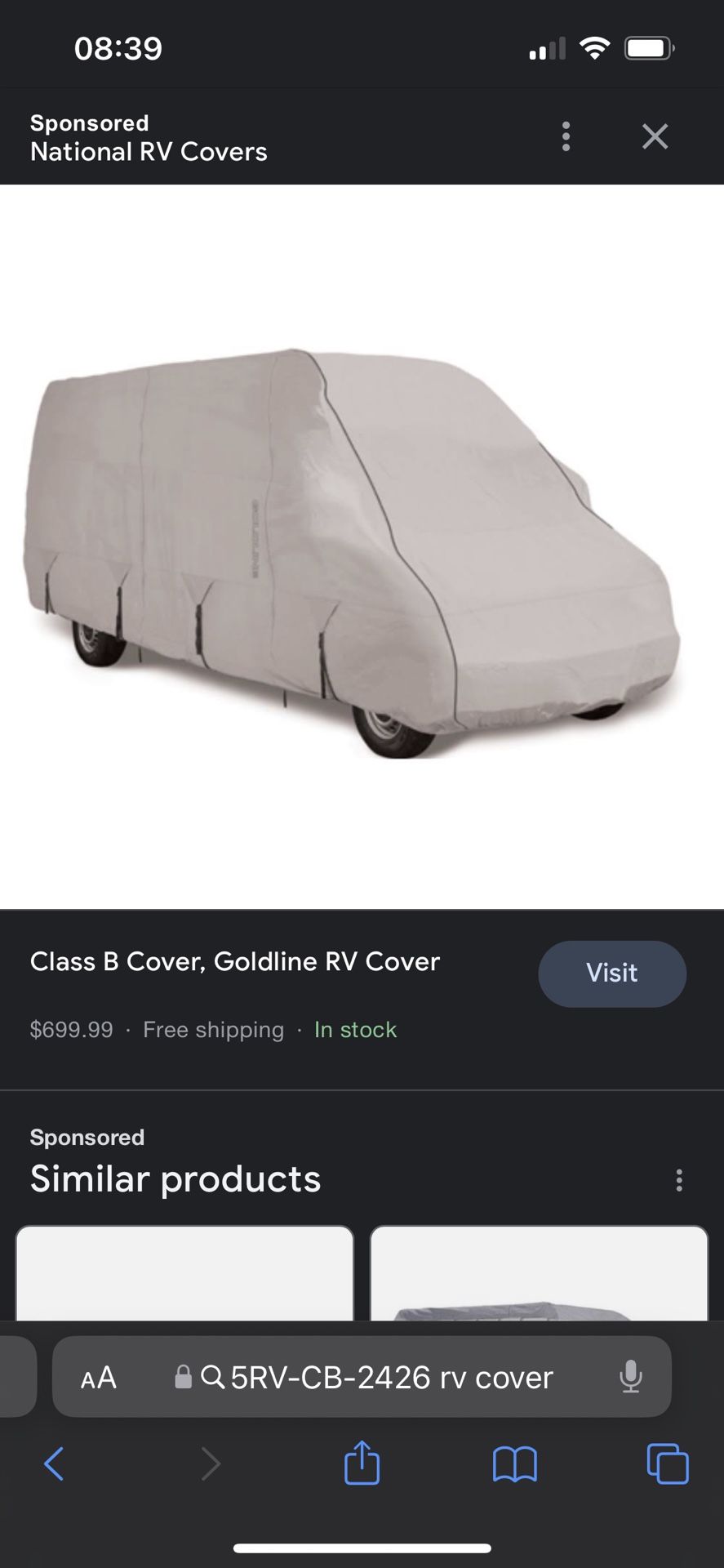Open the Goldline RV cover product image
This screenshot has height=1568, width=724.
[351, 547]
